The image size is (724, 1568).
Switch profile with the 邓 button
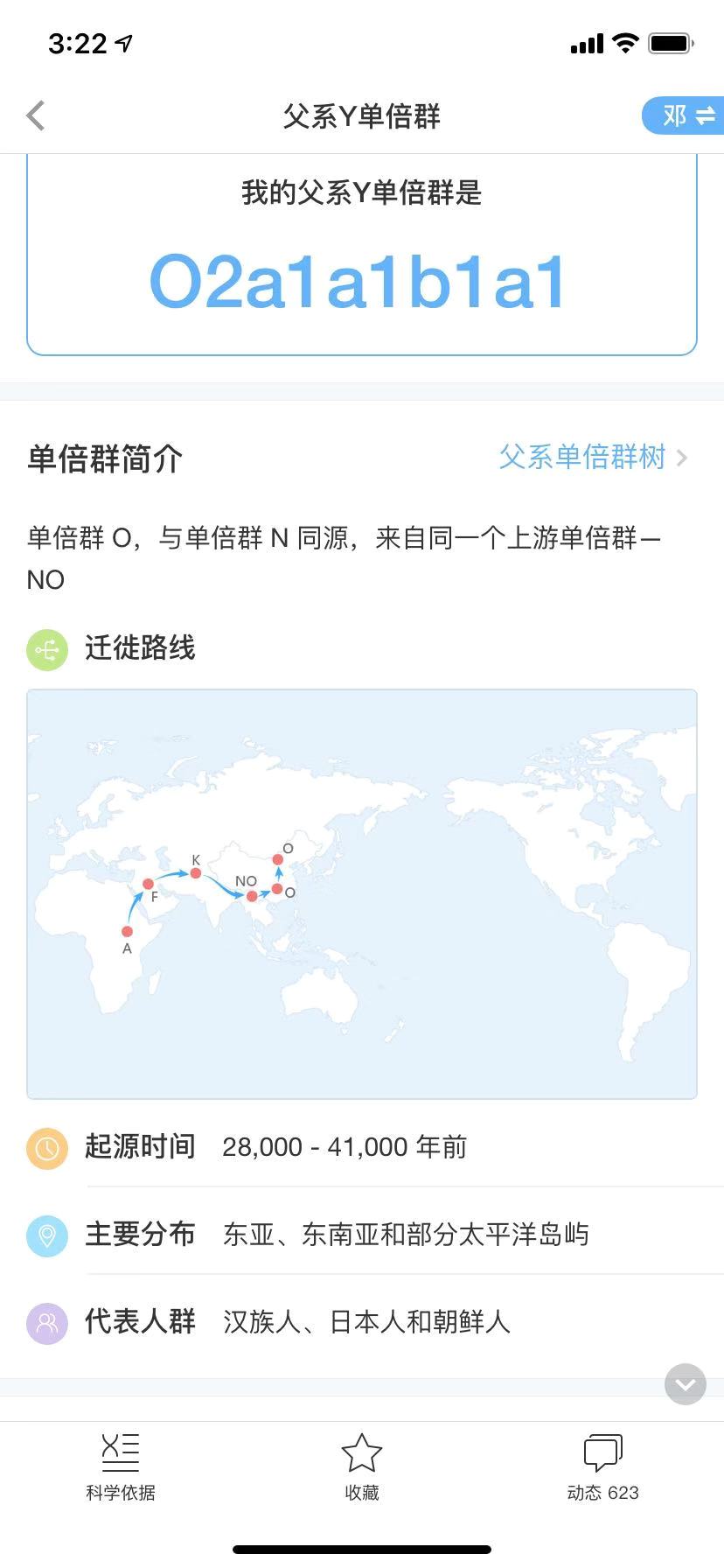pyautogui.click(x=684, y=115)
